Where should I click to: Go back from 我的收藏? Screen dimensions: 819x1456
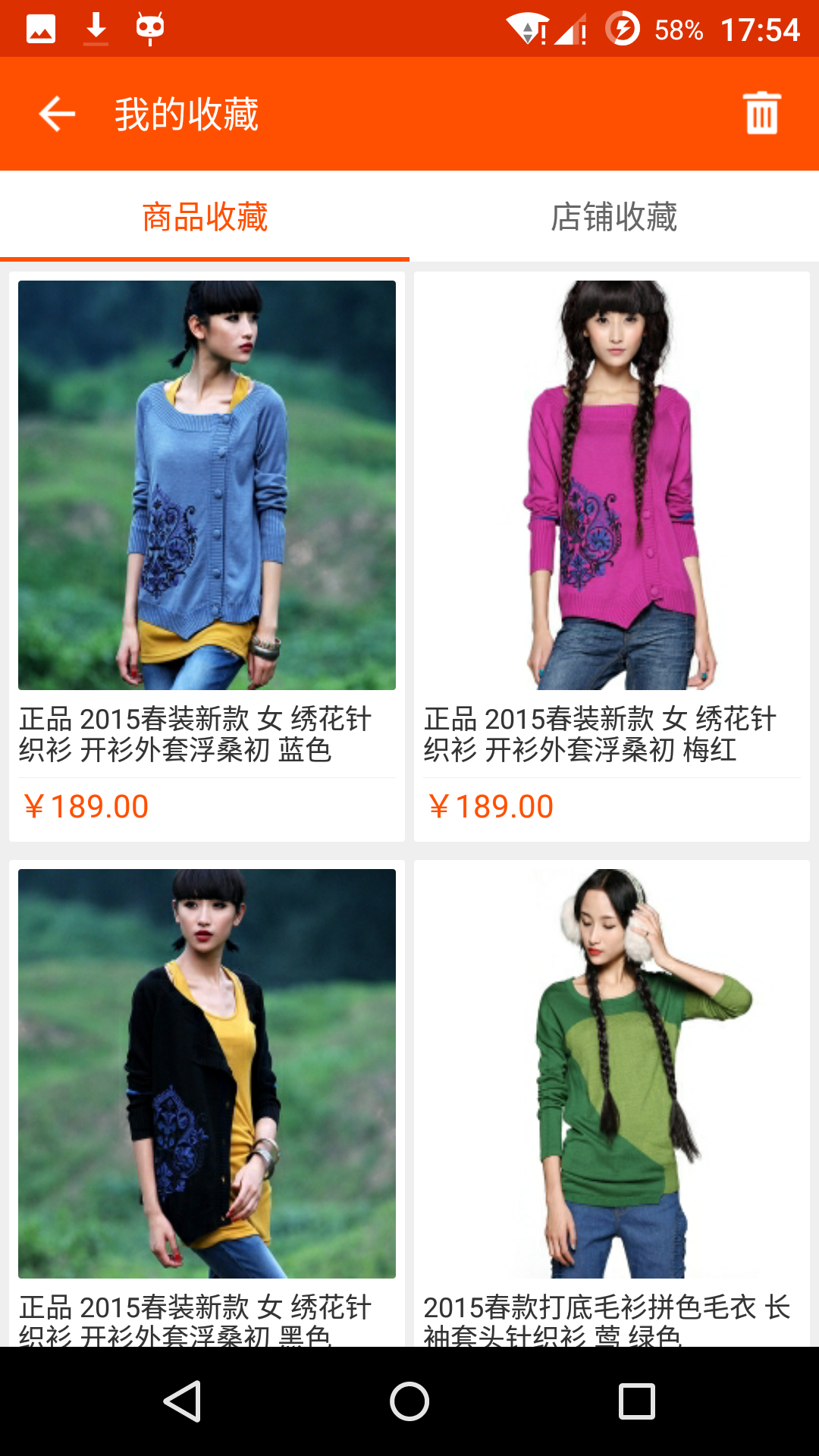[57, 114]
